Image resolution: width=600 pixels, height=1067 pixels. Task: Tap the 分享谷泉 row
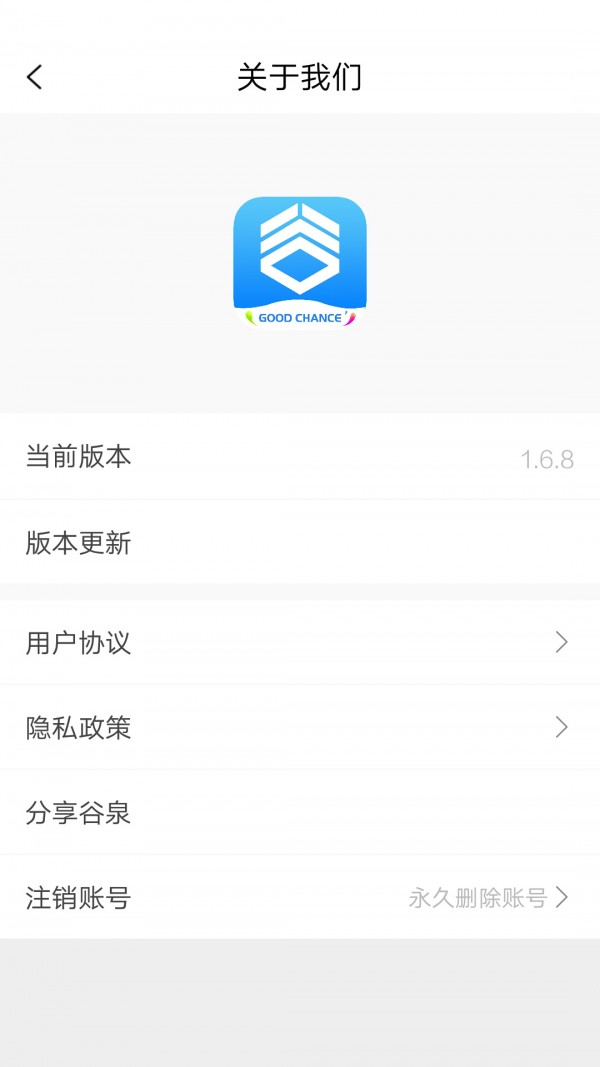coord(300,812)
